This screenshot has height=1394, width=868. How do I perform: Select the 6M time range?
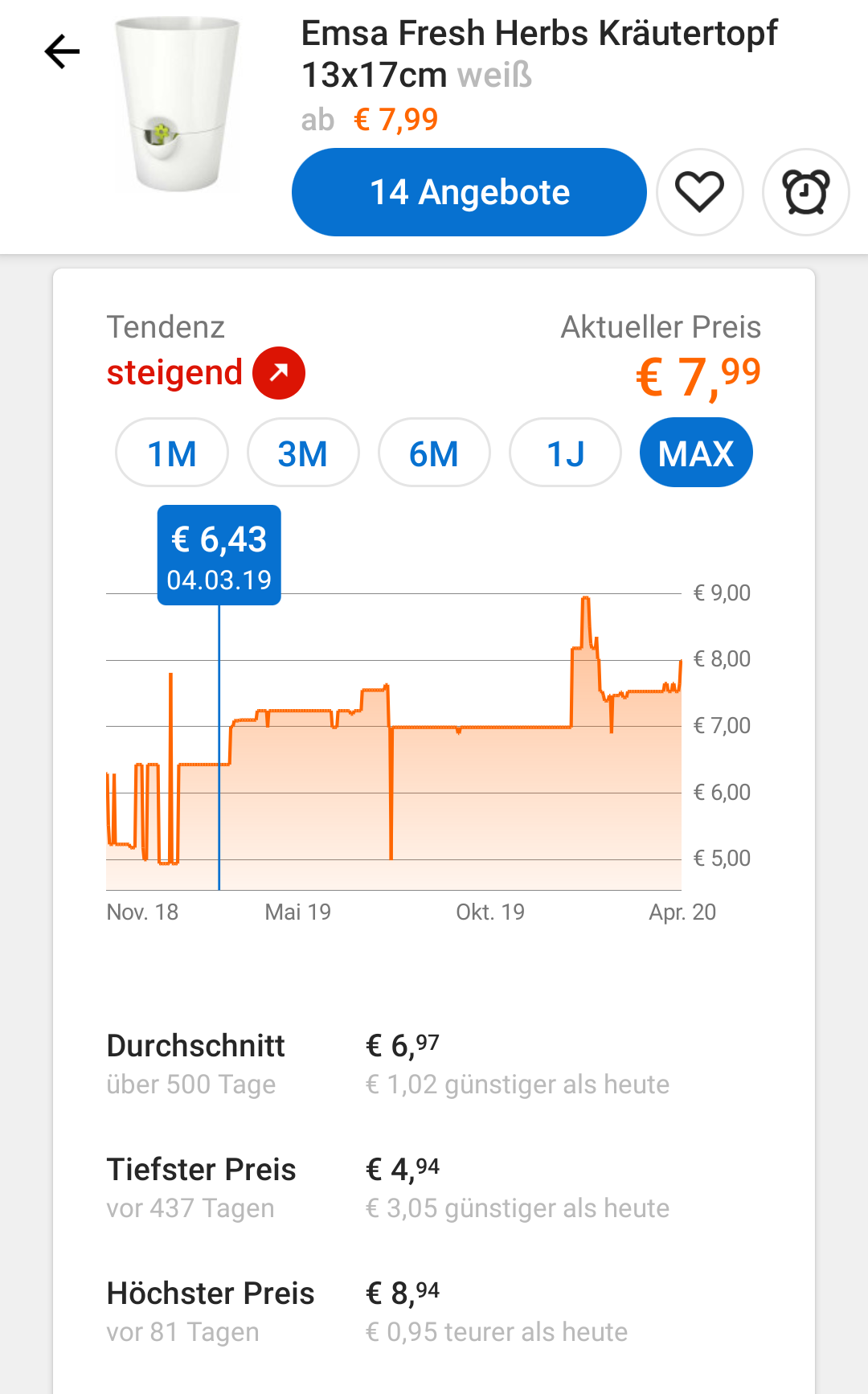(x=434, y=453)
